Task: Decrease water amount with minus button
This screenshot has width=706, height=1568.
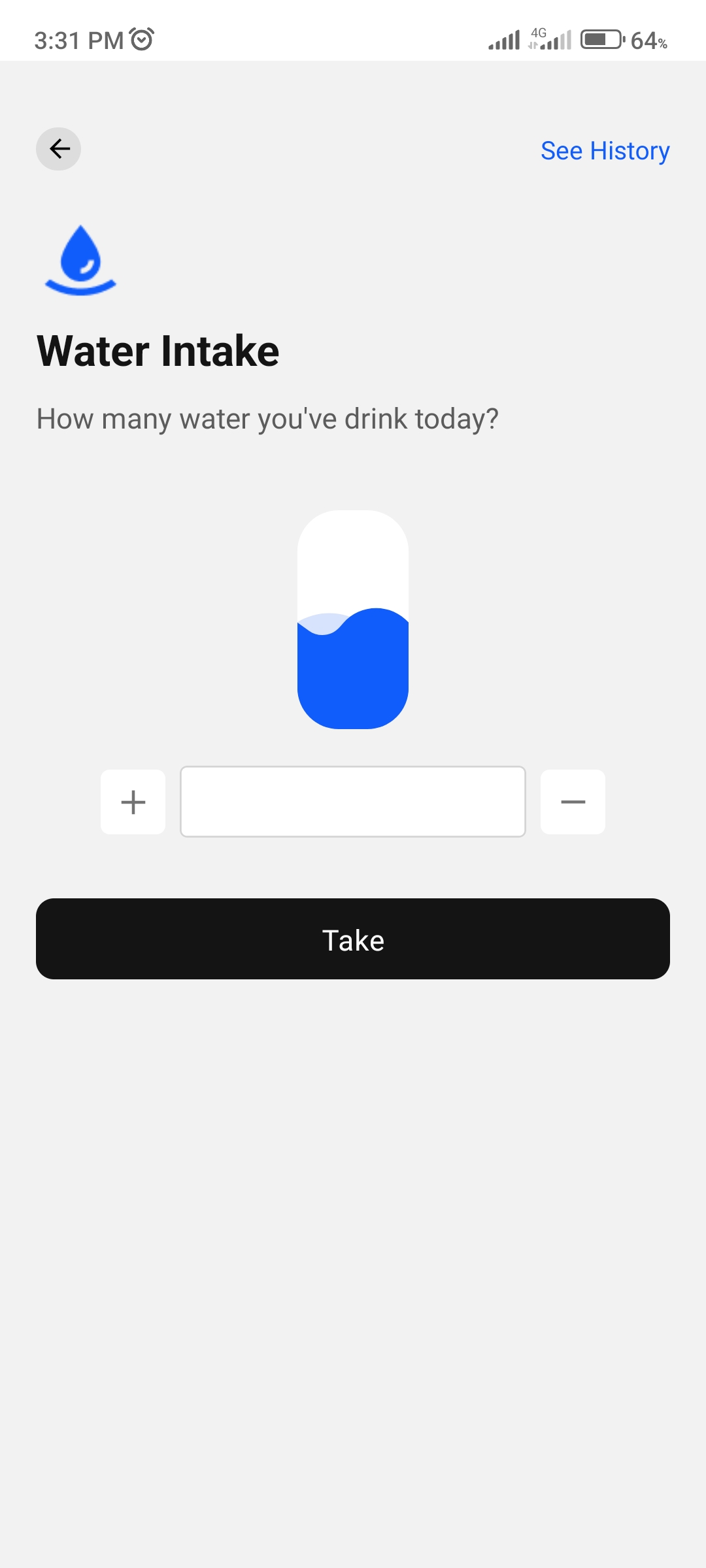Action: click(573, 802)
